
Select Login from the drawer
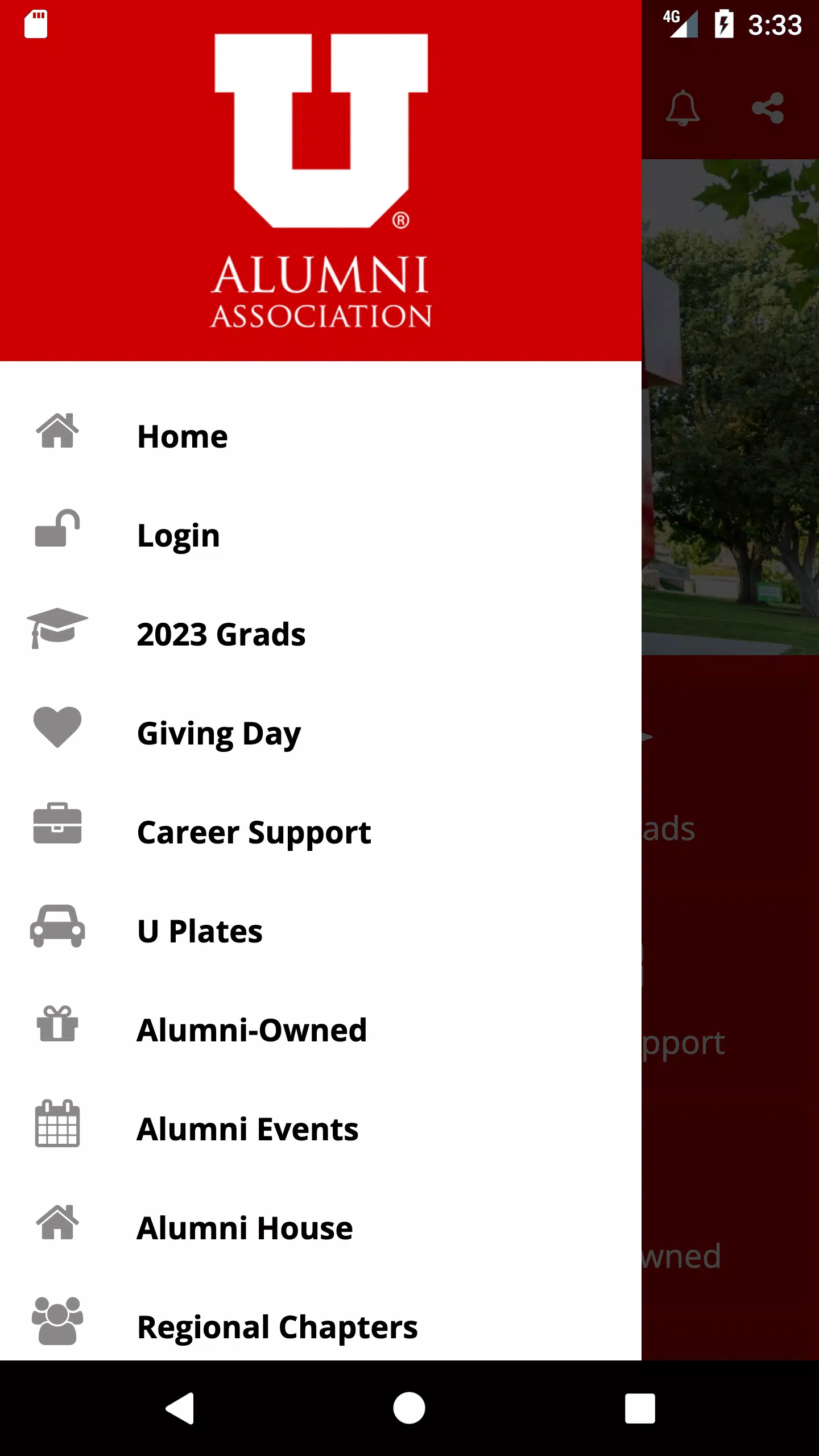[x=321, y=535]
